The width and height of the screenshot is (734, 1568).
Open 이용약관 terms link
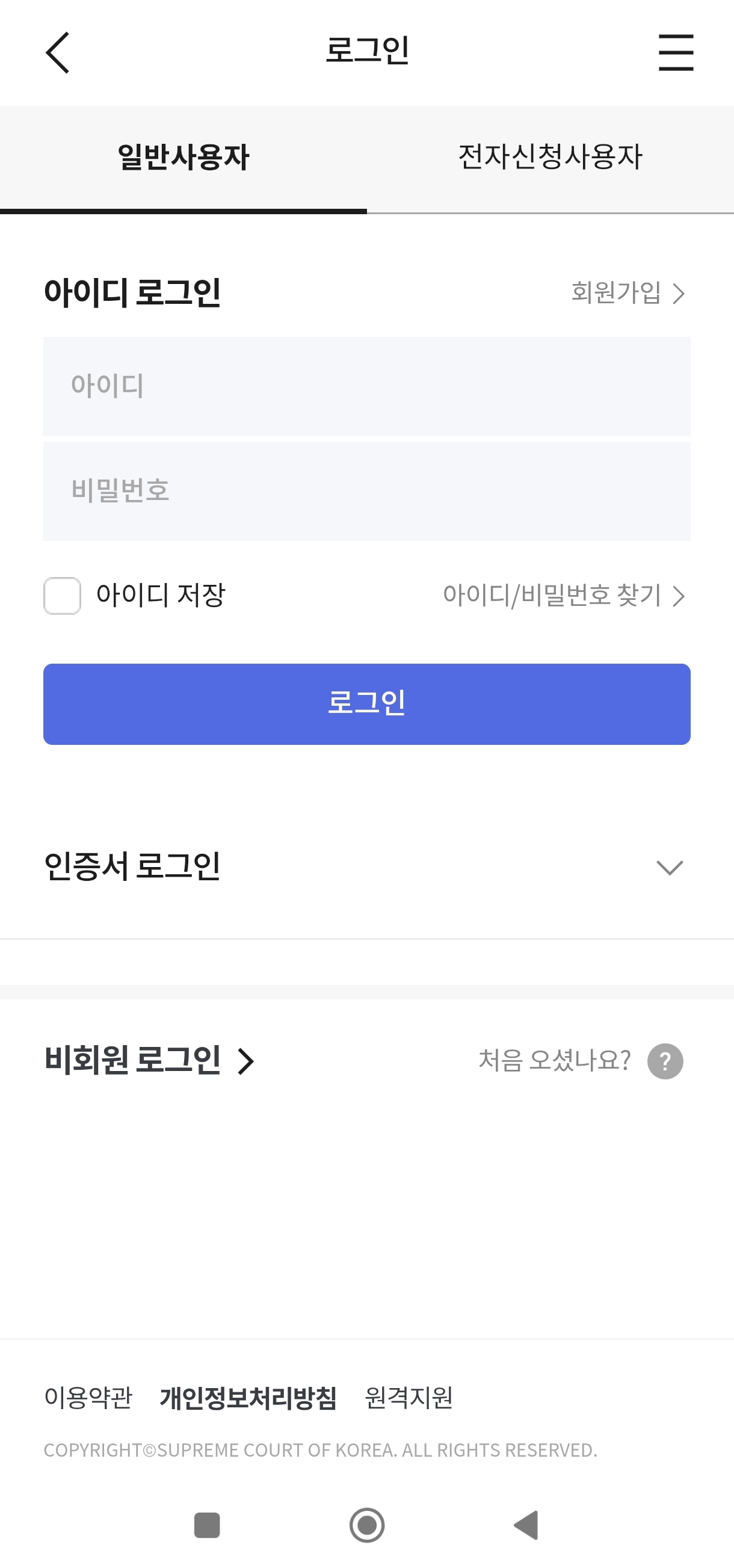pyautogui.click(x=88, y=1398)
